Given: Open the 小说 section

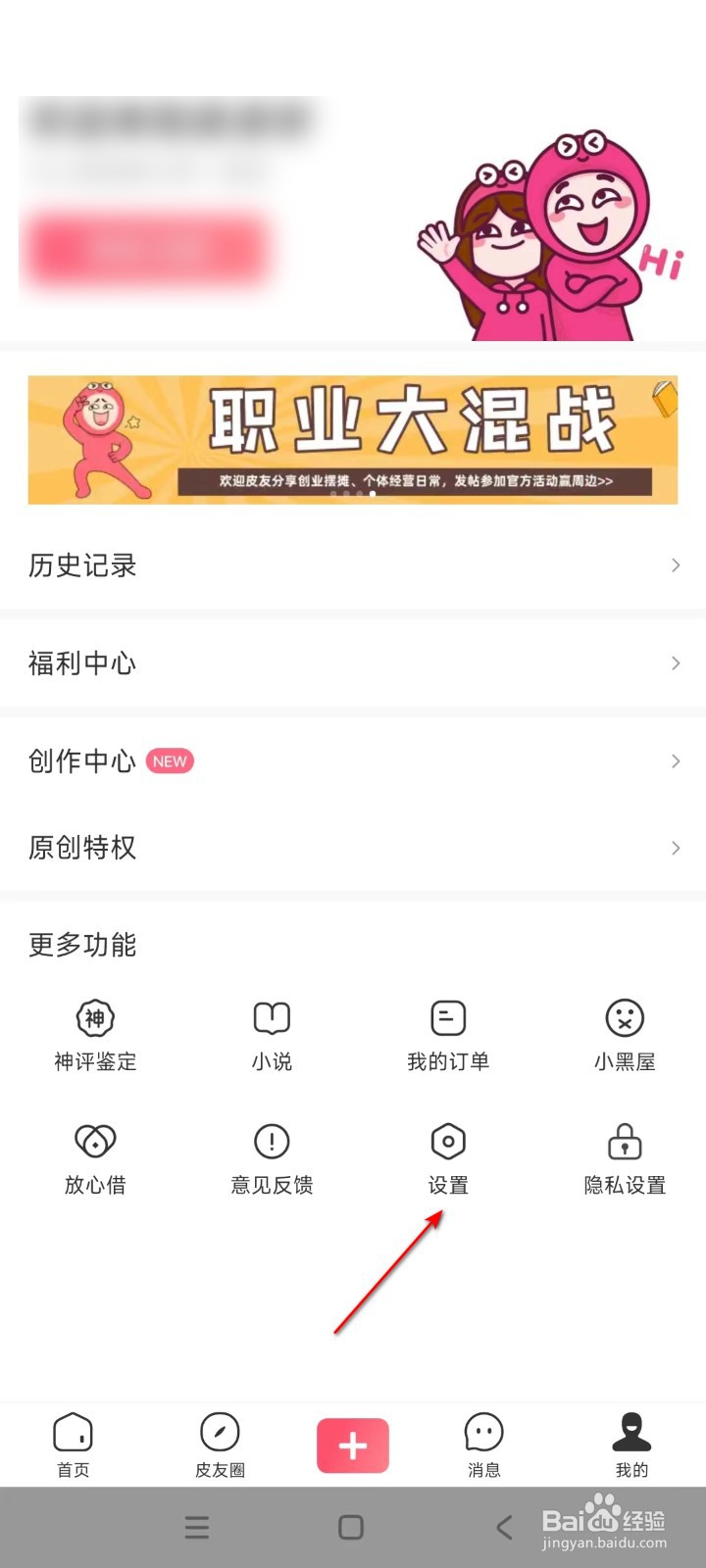Looking at the screenshot, I should click(x=272, y=1035).
